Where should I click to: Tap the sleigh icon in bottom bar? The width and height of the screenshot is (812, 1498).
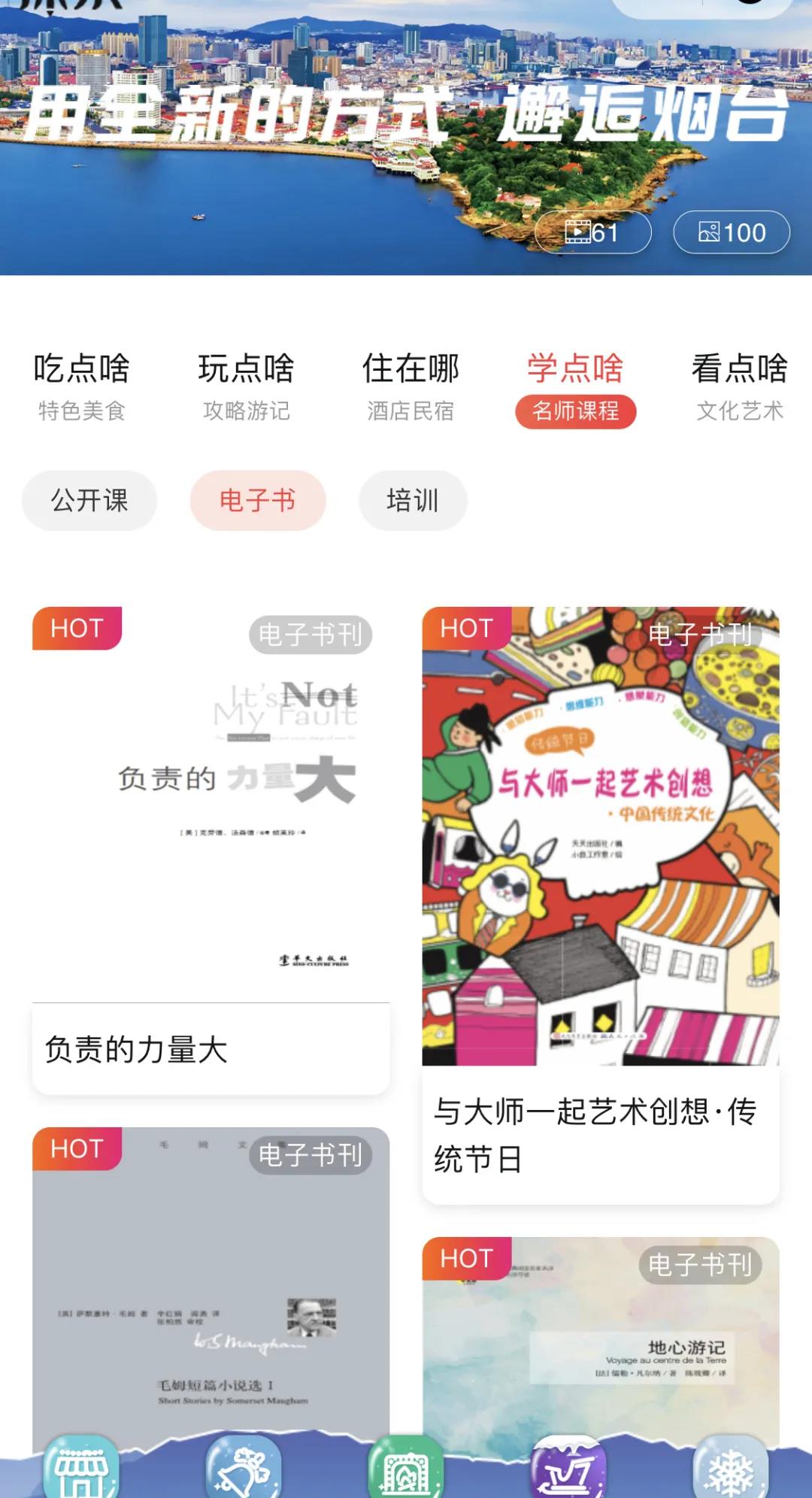coord(568,1470)
